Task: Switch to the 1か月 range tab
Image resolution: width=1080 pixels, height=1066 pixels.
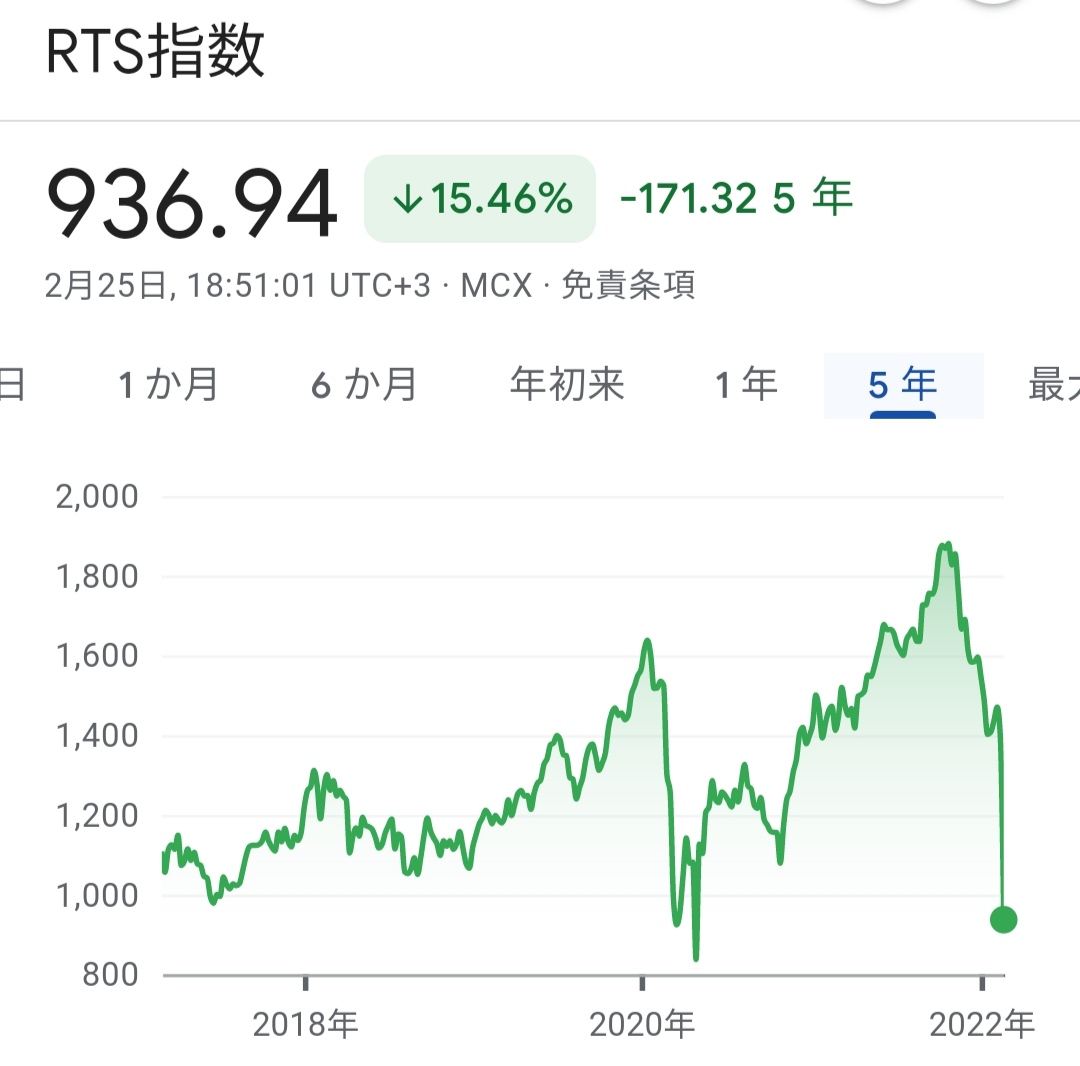Action: point(168,385)
